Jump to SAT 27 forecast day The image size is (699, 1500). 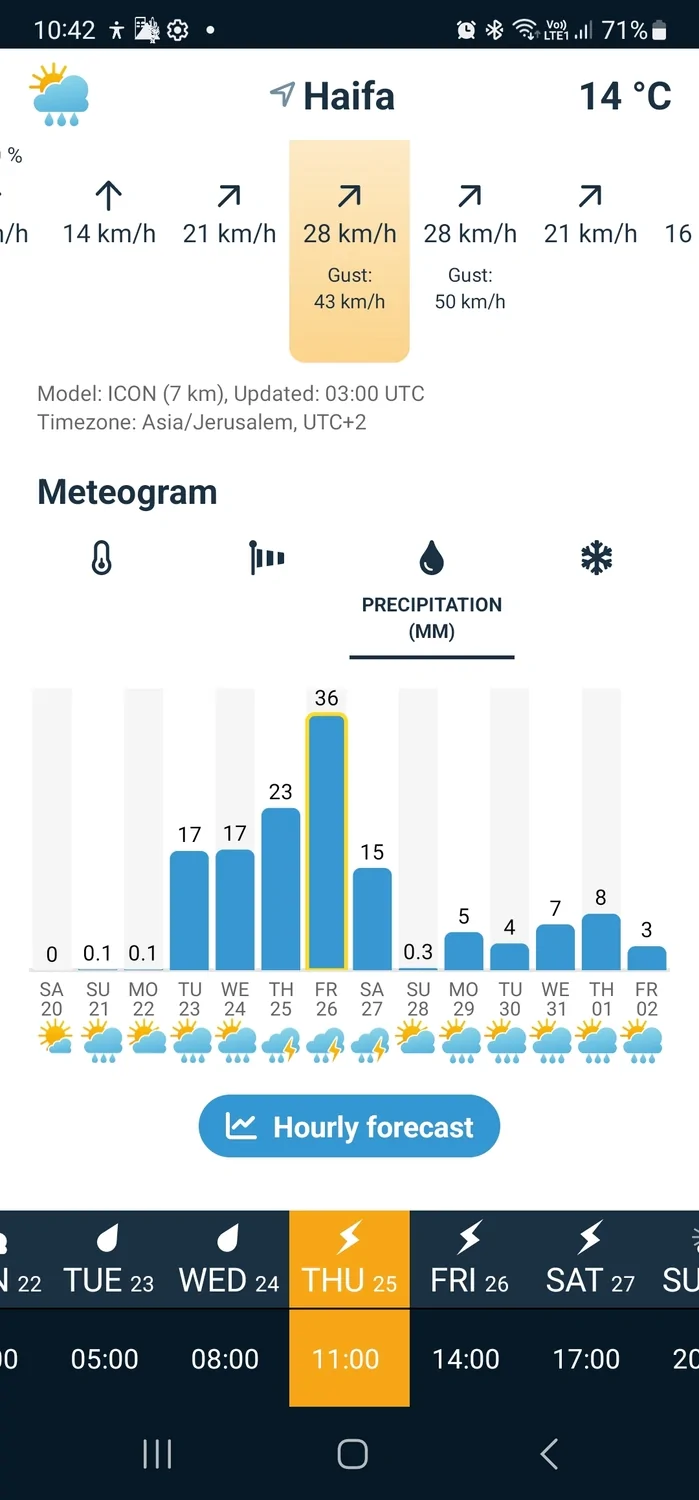point(590,1260)
